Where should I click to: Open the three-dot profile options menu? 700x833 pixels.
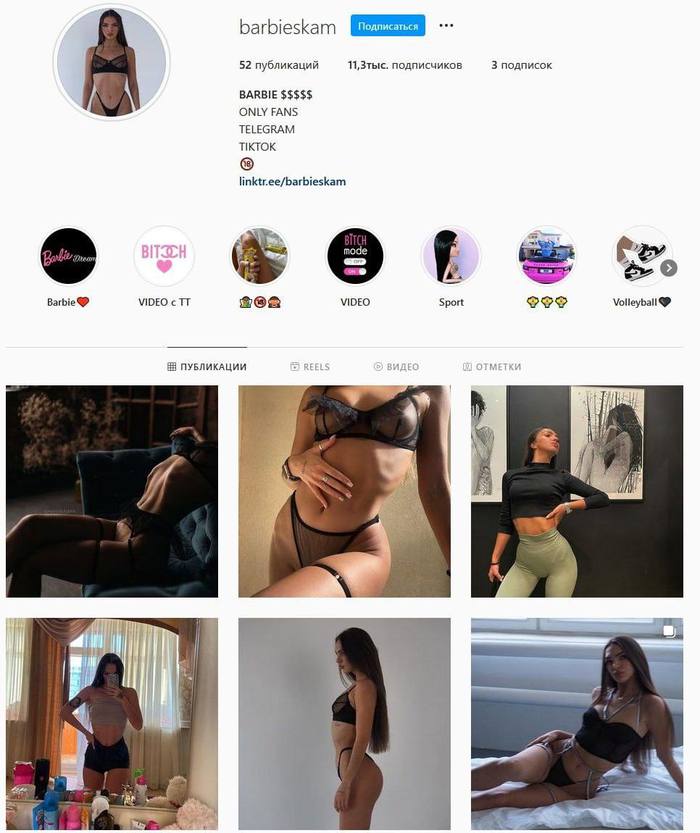[446, 26]
